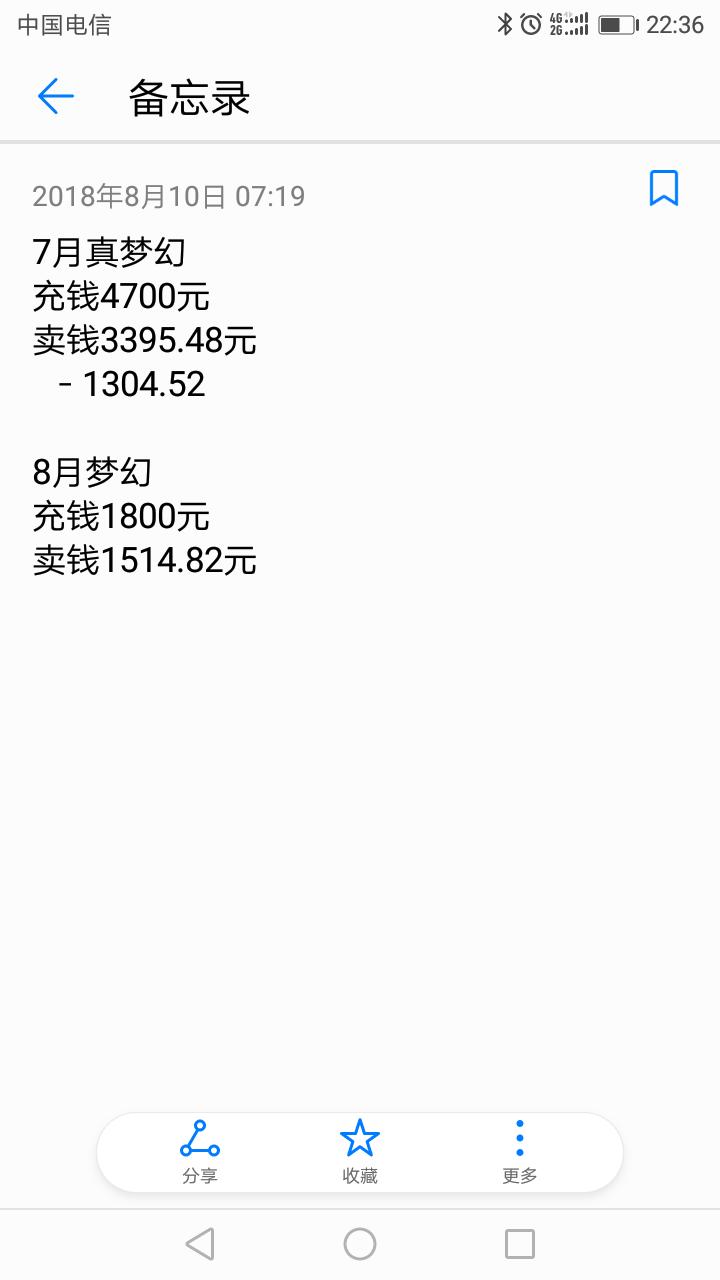Tap the system home button
720x1280 pixels.
click(x=360, y=1244)
